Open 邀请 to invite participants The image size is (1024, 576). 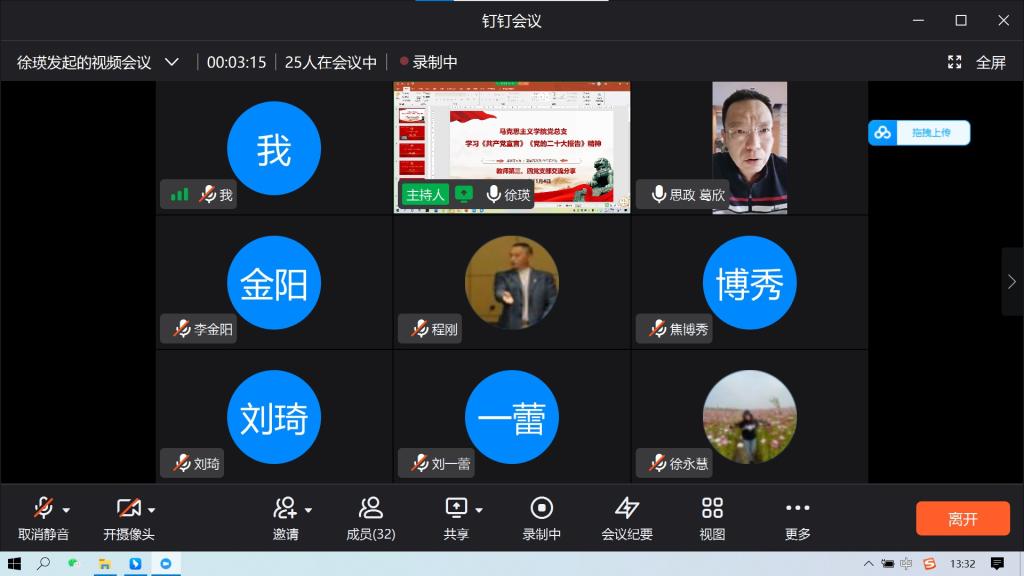(x=286, y=518)
